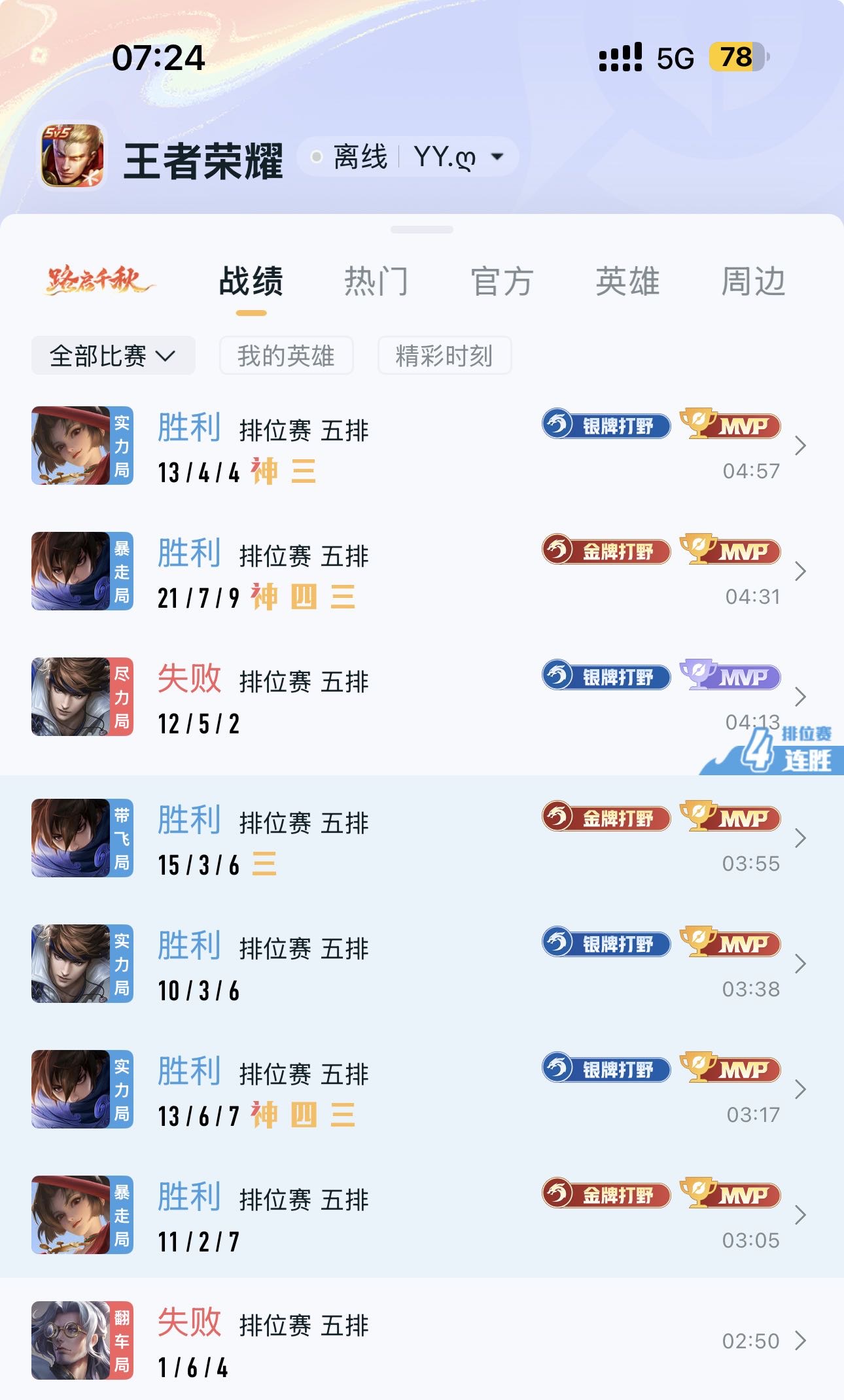Open the 路启千秋 event tab
Image resolution: width=844 pixels, height=1400 pixels.
click(x=98, y=281)
